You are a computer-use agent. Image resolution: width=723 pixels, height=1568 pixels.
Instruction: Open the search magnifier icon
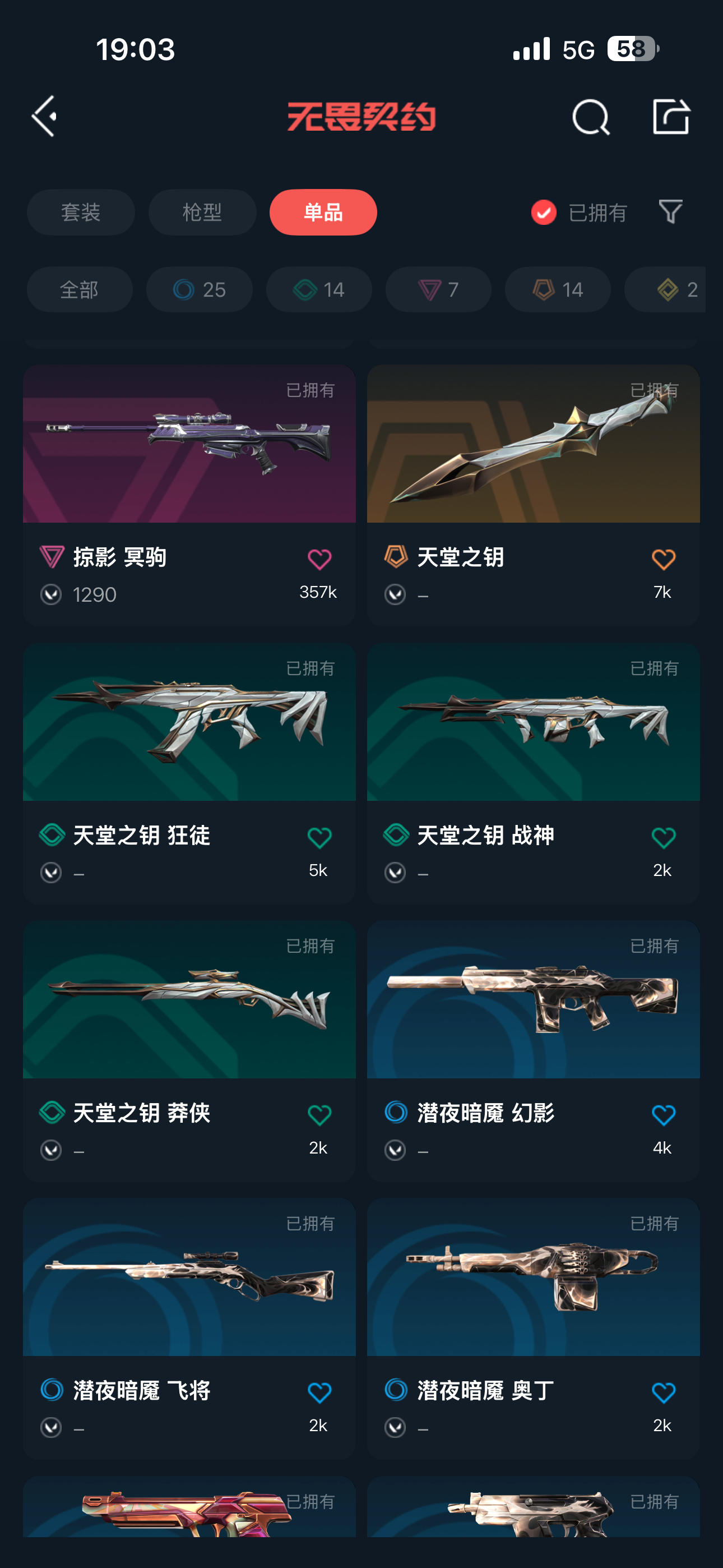[x=590, y=117]
